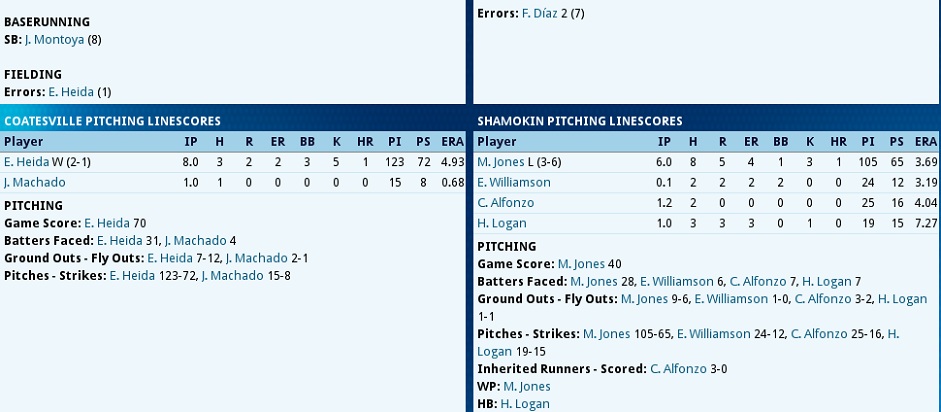Open J. Montoya's profile from stolen bases
The height and width of the screenshot is (412, 941).
(x=54, y=40)
